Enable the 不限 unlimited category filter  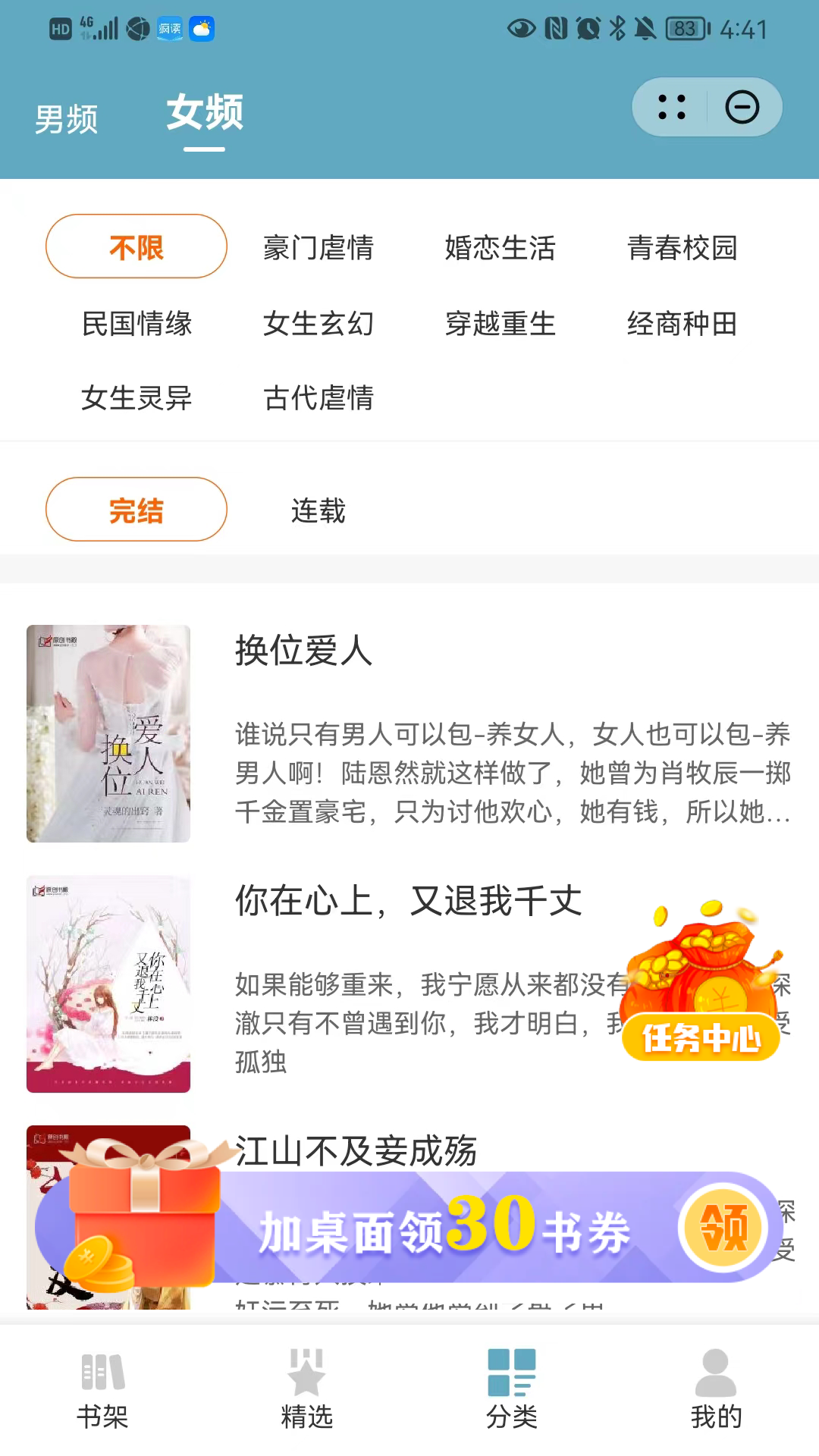point(136,246)
